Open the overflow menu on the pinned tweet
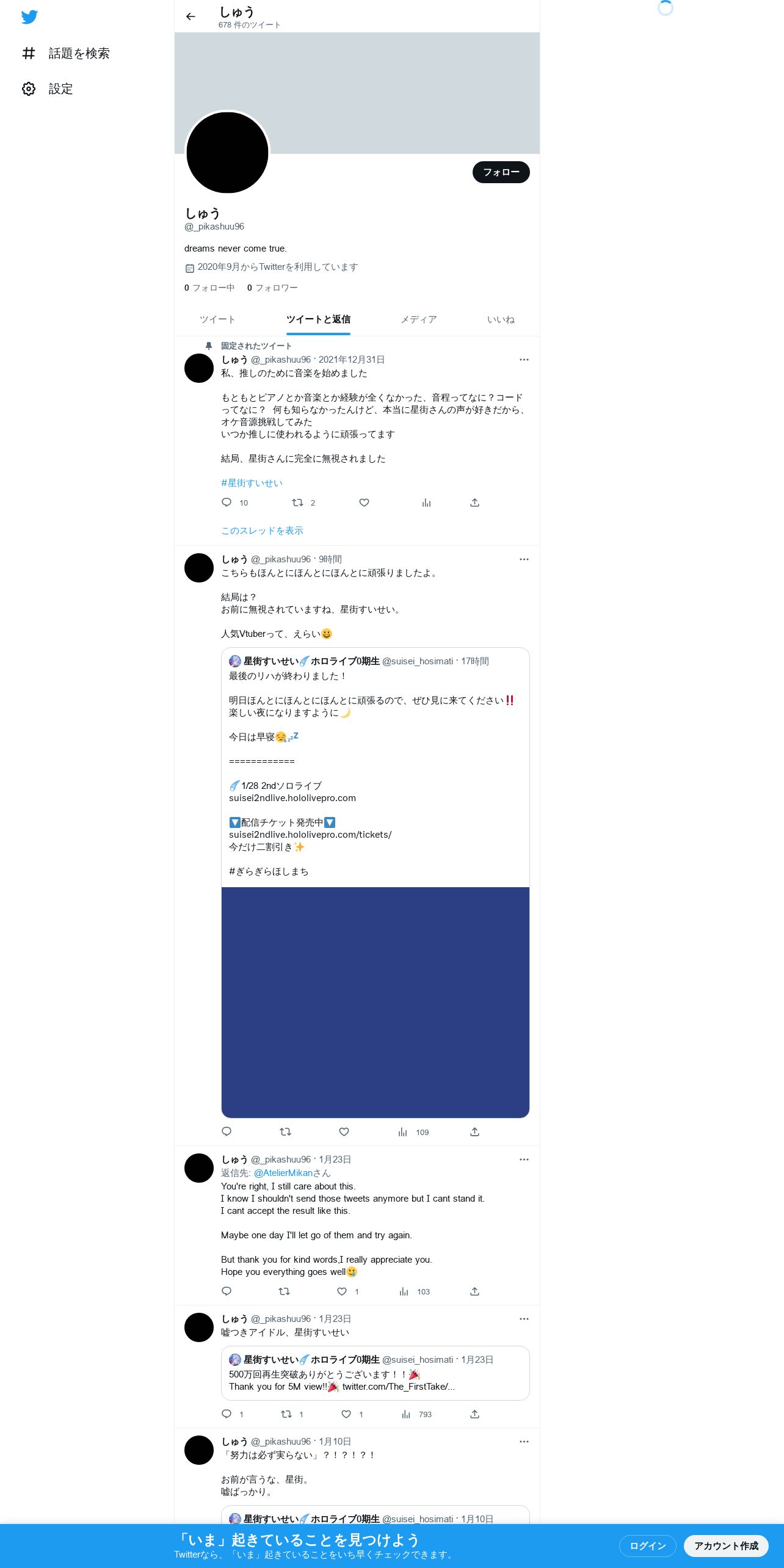784x1568 pixels. [524, 360]
